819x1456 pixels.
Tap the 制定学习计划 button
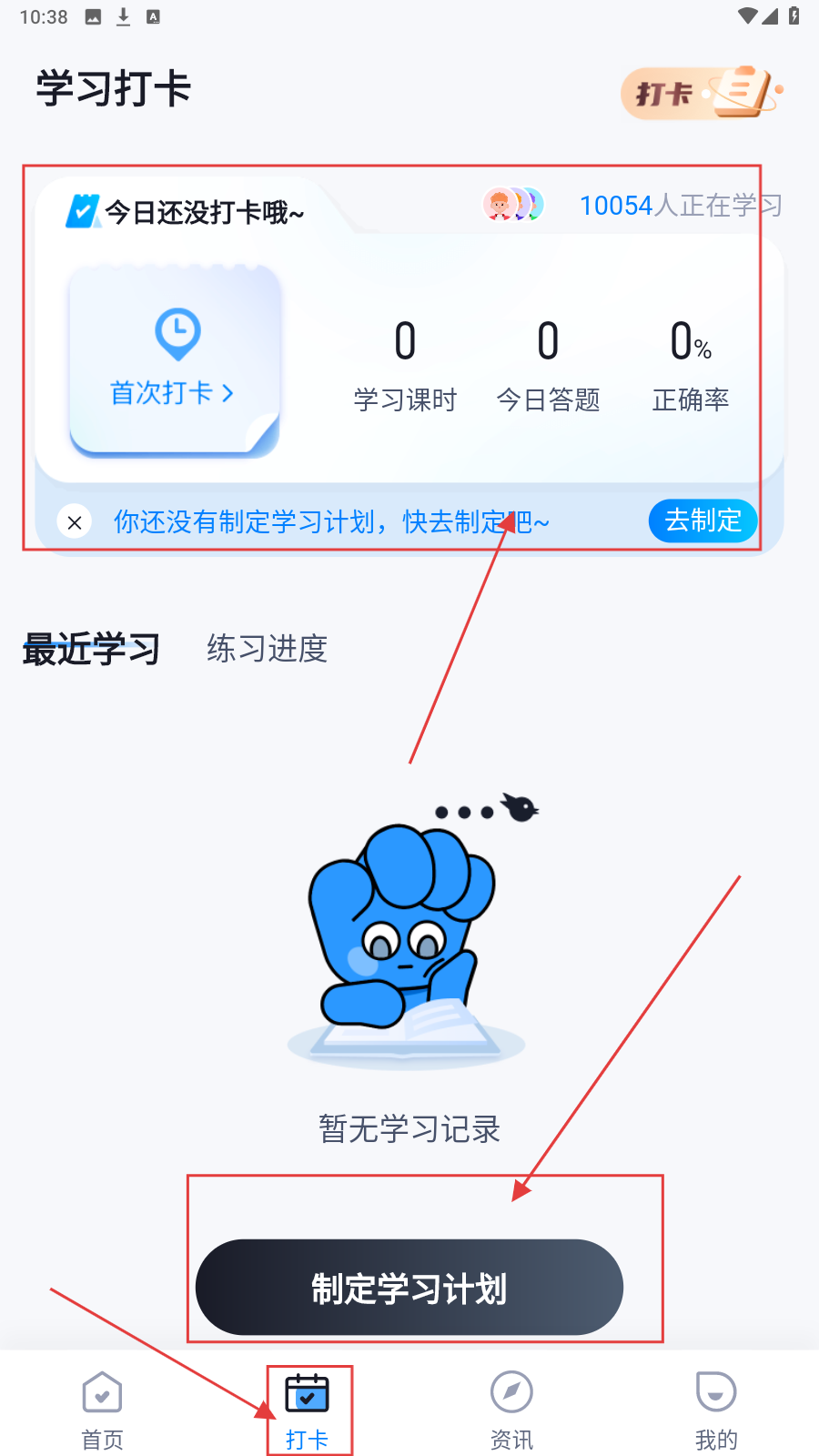pyautogui.click(x=409, y=1288)
